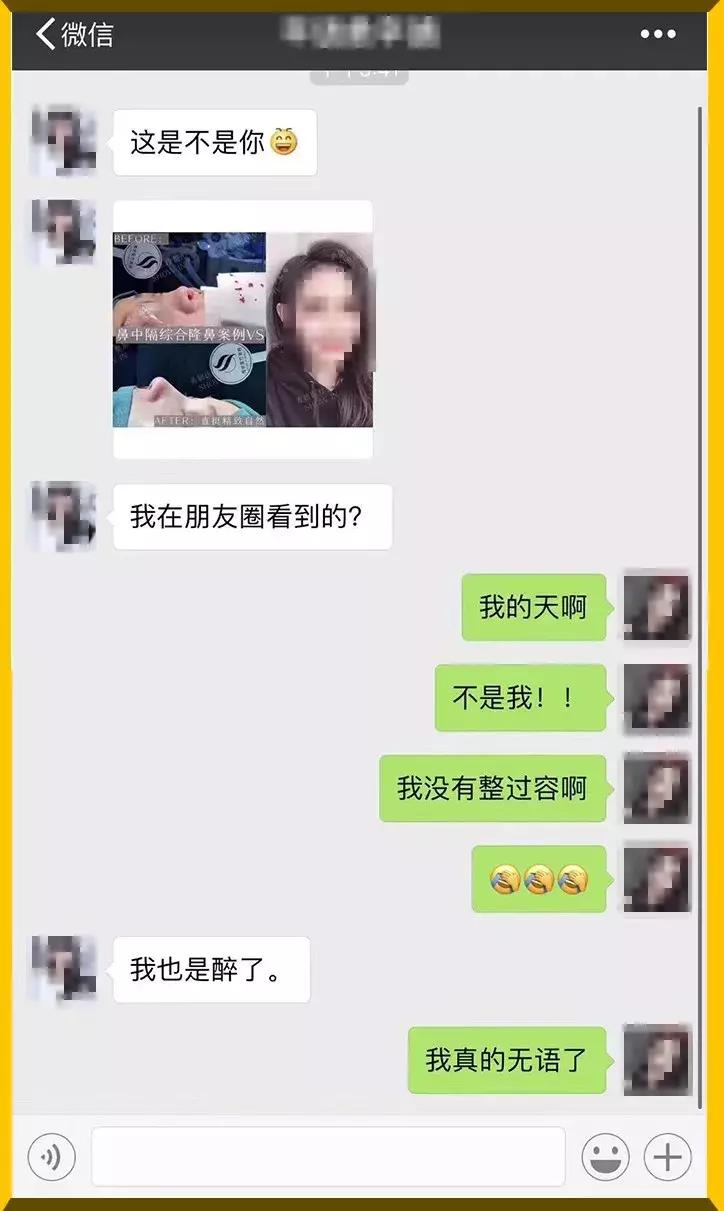Open the shared before/after surgery photo
724x1211 pixels.
[240, 325]
